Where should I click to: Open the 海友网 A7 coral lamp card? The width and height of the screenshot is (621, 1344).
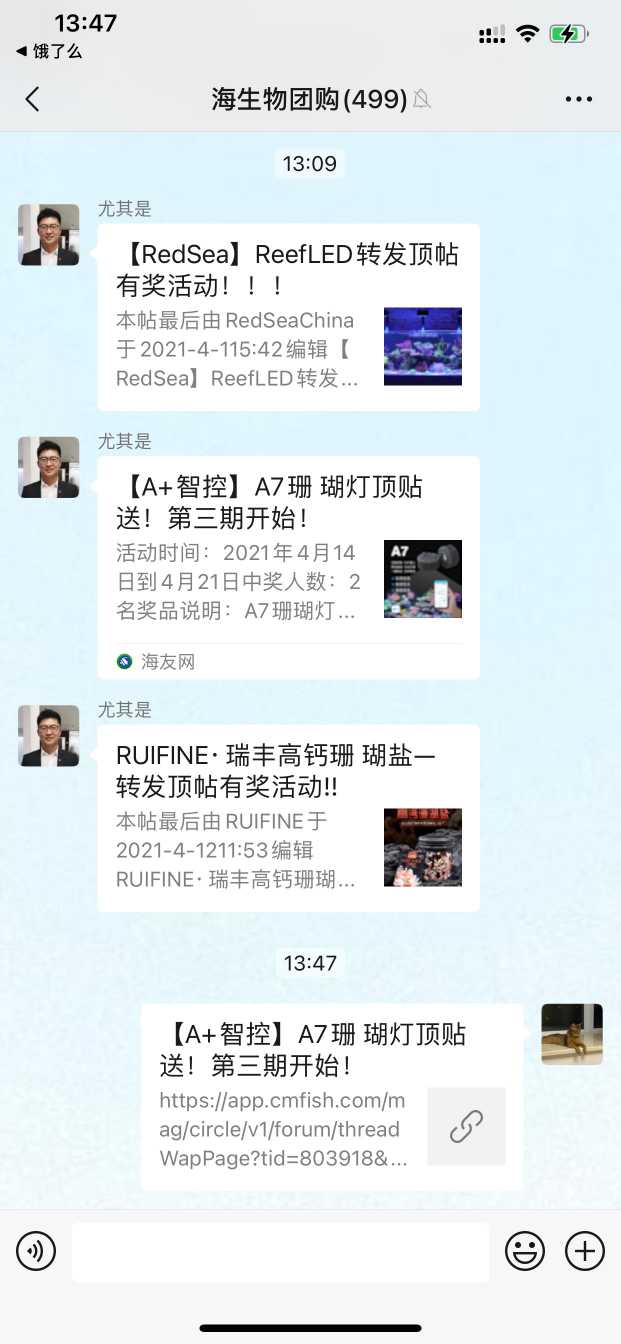tap(288, 566)
